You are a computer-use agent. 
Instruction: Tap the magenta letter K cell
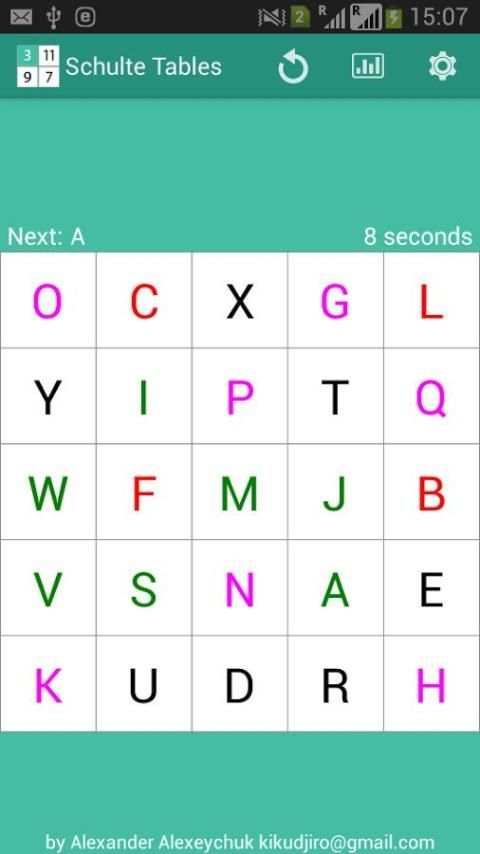(48, 684)
